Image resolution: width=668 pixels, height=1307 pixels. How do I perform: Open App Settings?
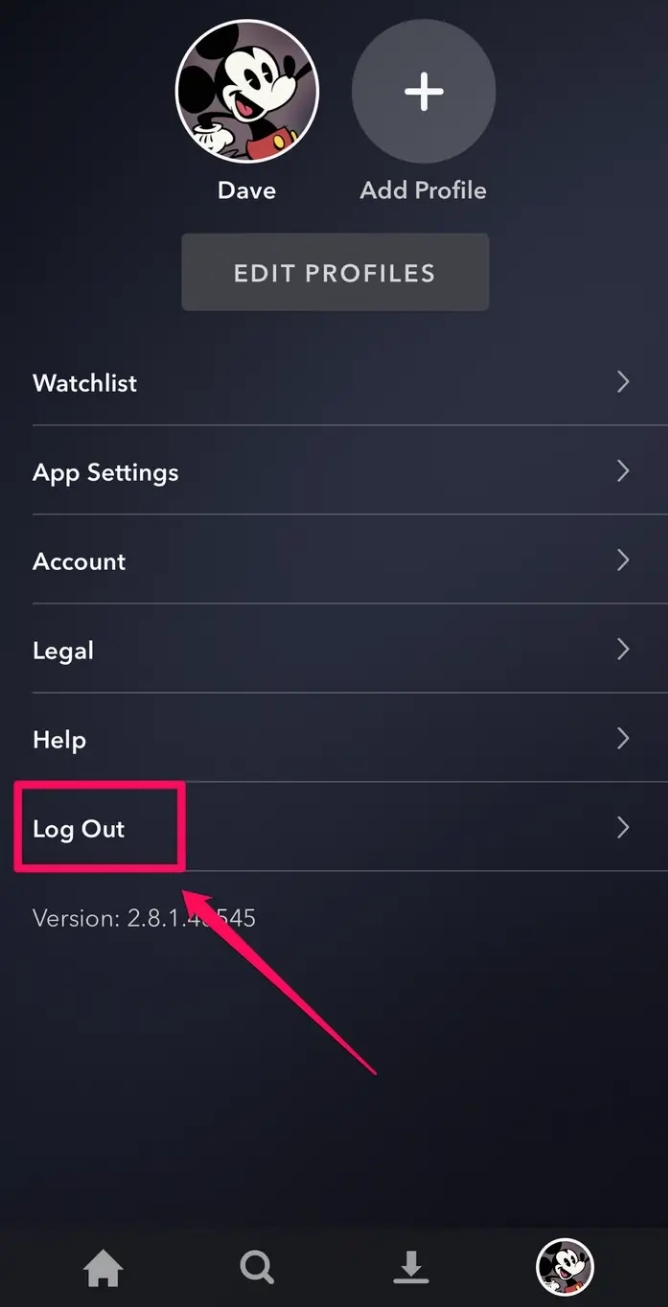(x=334, y=471)
